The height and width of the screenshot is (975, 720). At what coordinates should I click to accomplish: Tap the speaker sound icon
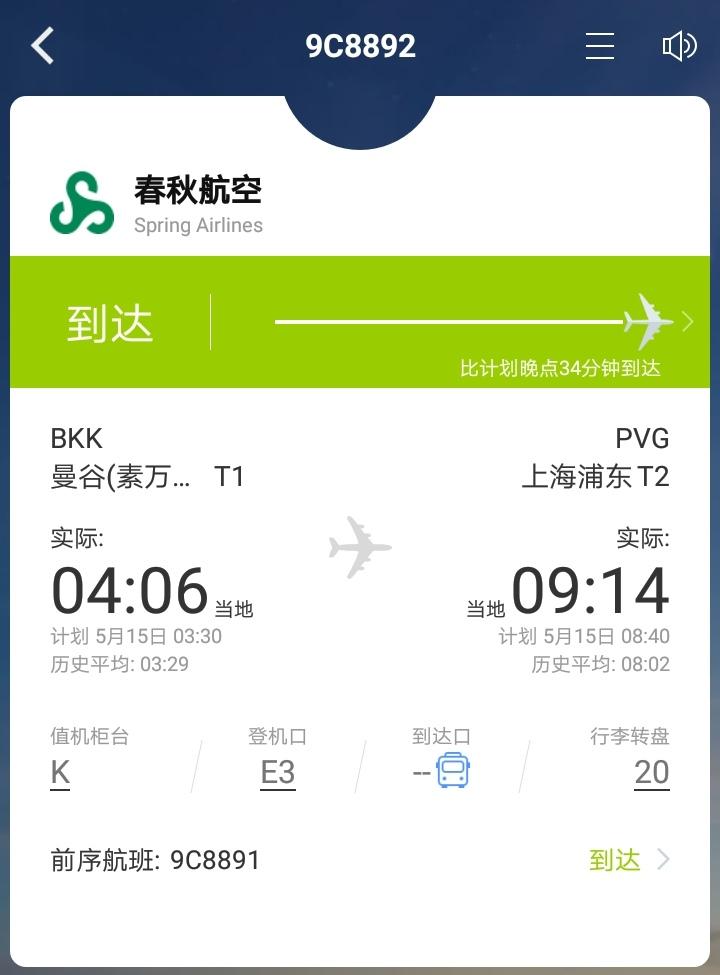pyautogui.click(x=679, y=46)
